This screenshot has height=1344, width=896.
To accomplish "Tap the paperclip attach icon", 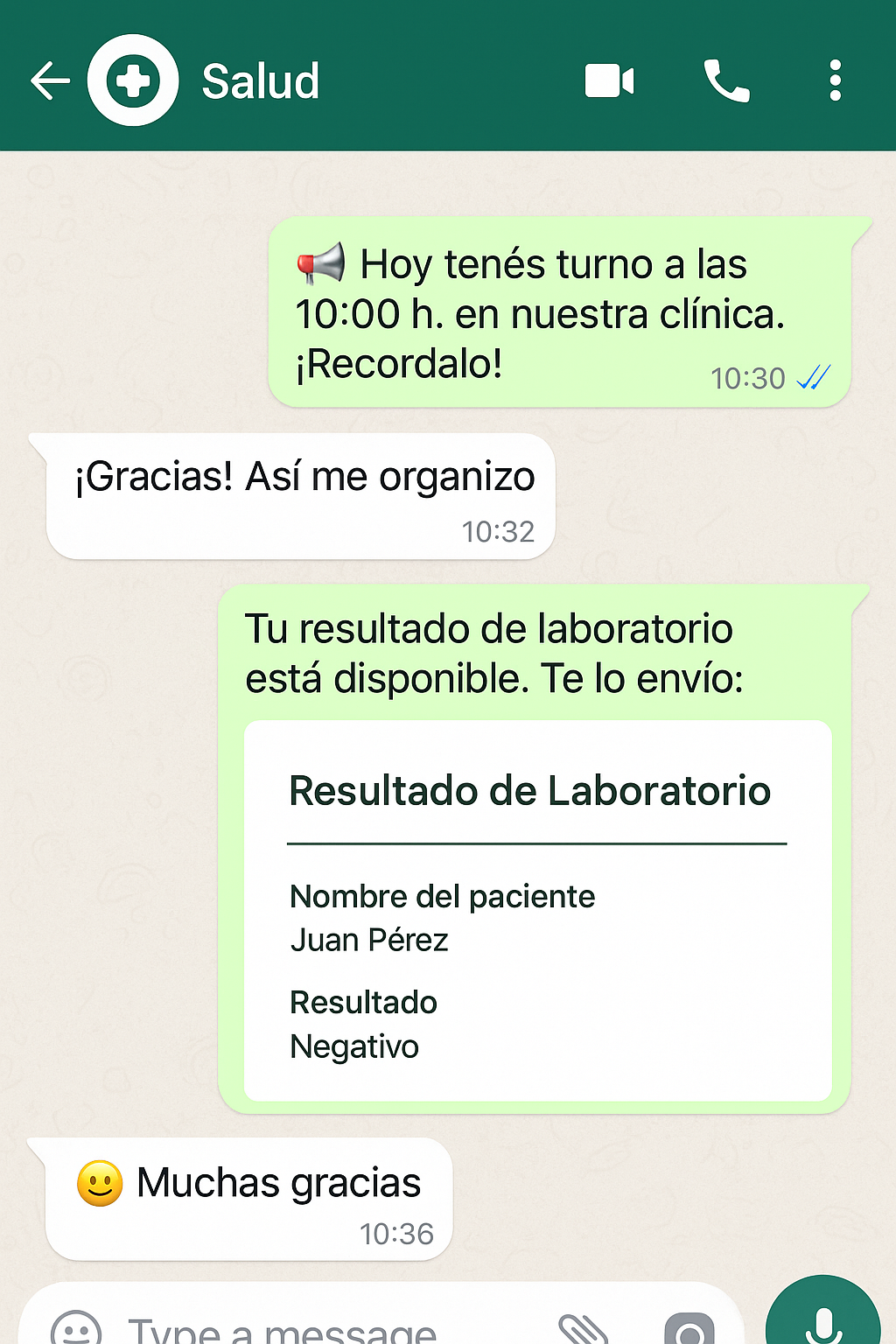I will 584,1330.
